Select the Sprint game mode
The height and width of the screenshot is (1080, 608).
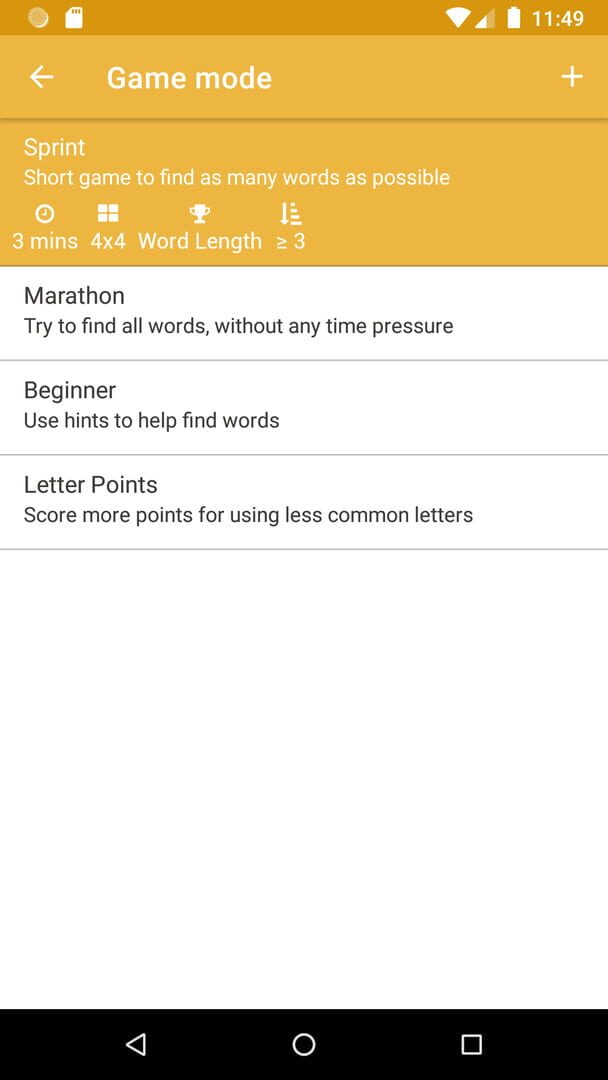(304, 193)
